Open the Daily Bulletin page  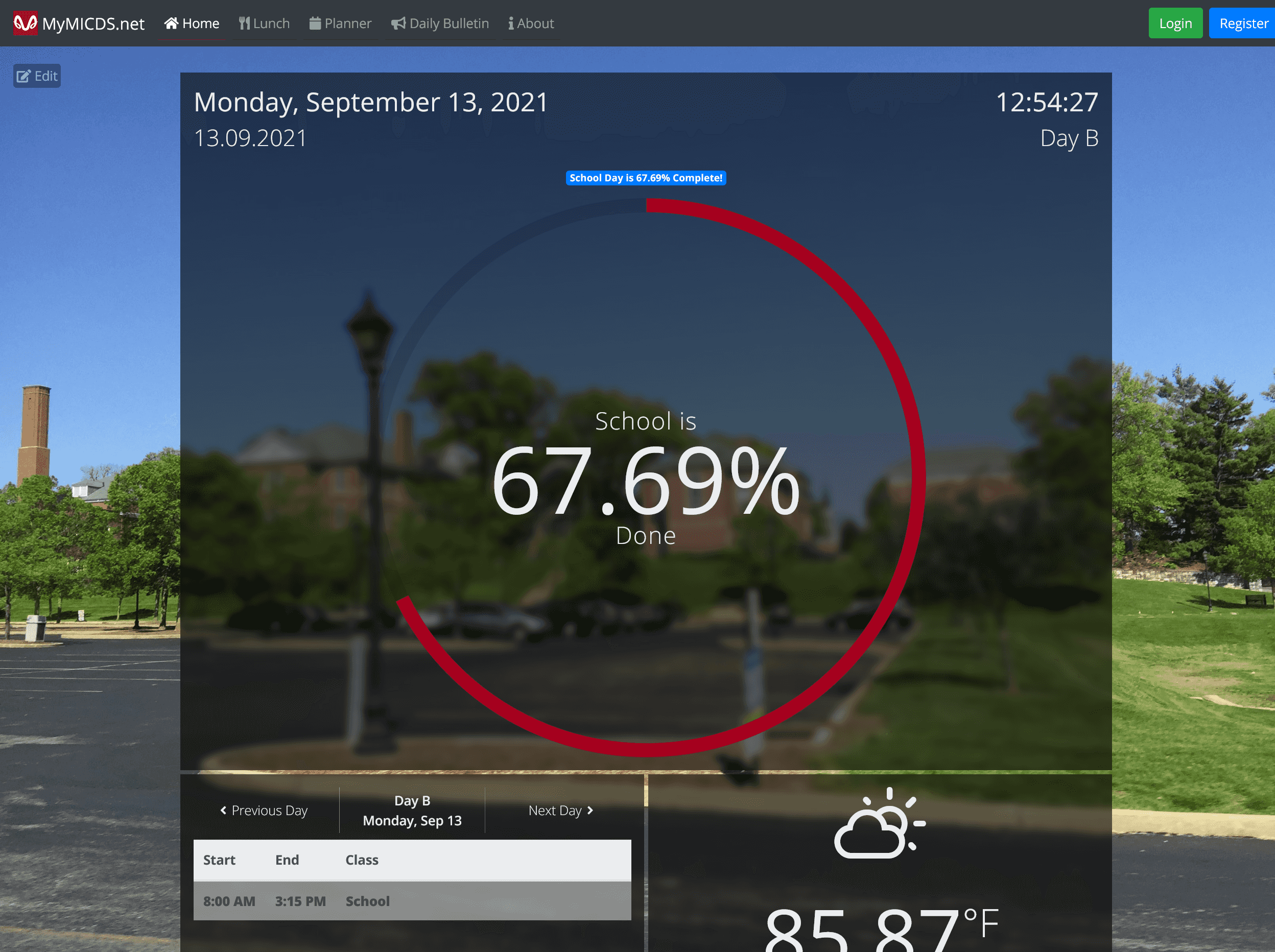click(440, 23)
